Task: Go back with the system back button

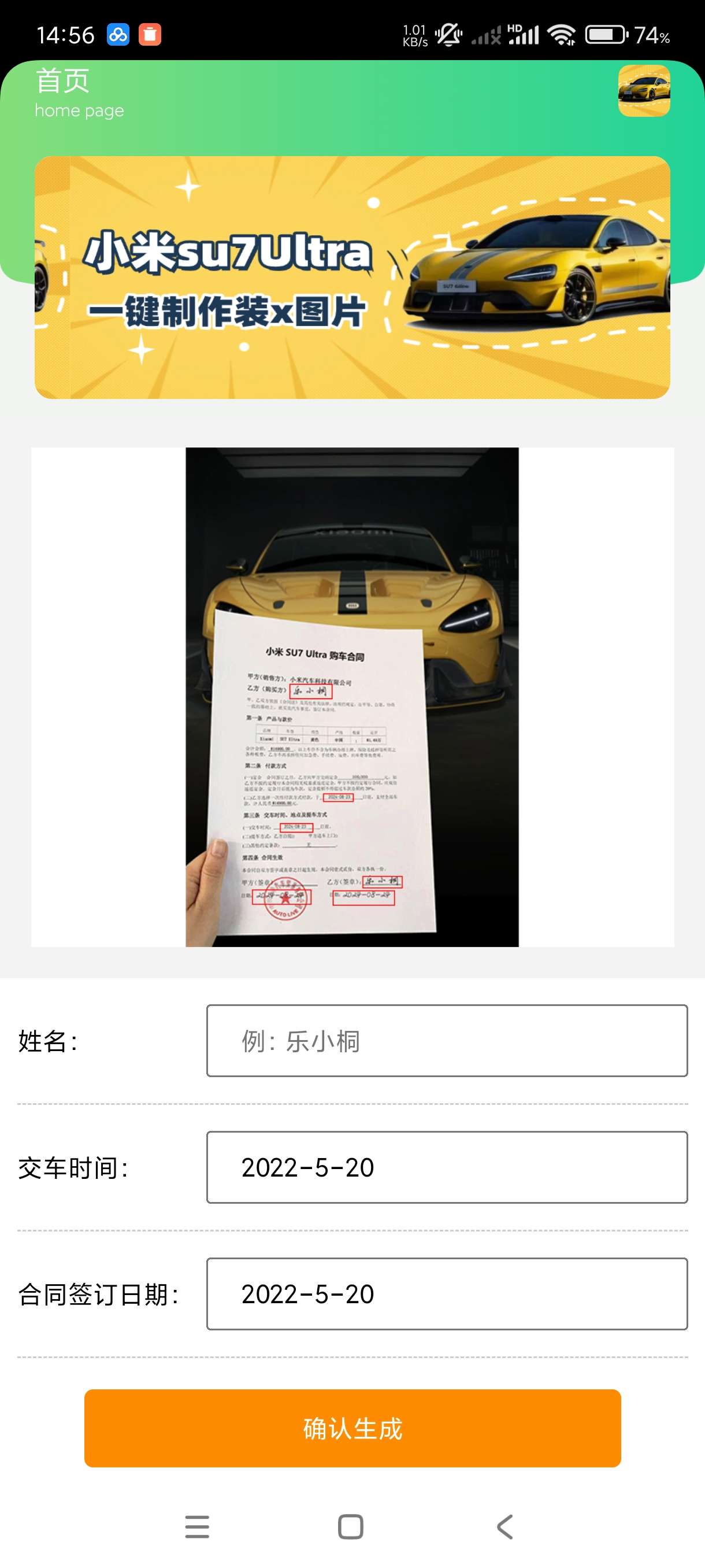Action: point(505,1526)
